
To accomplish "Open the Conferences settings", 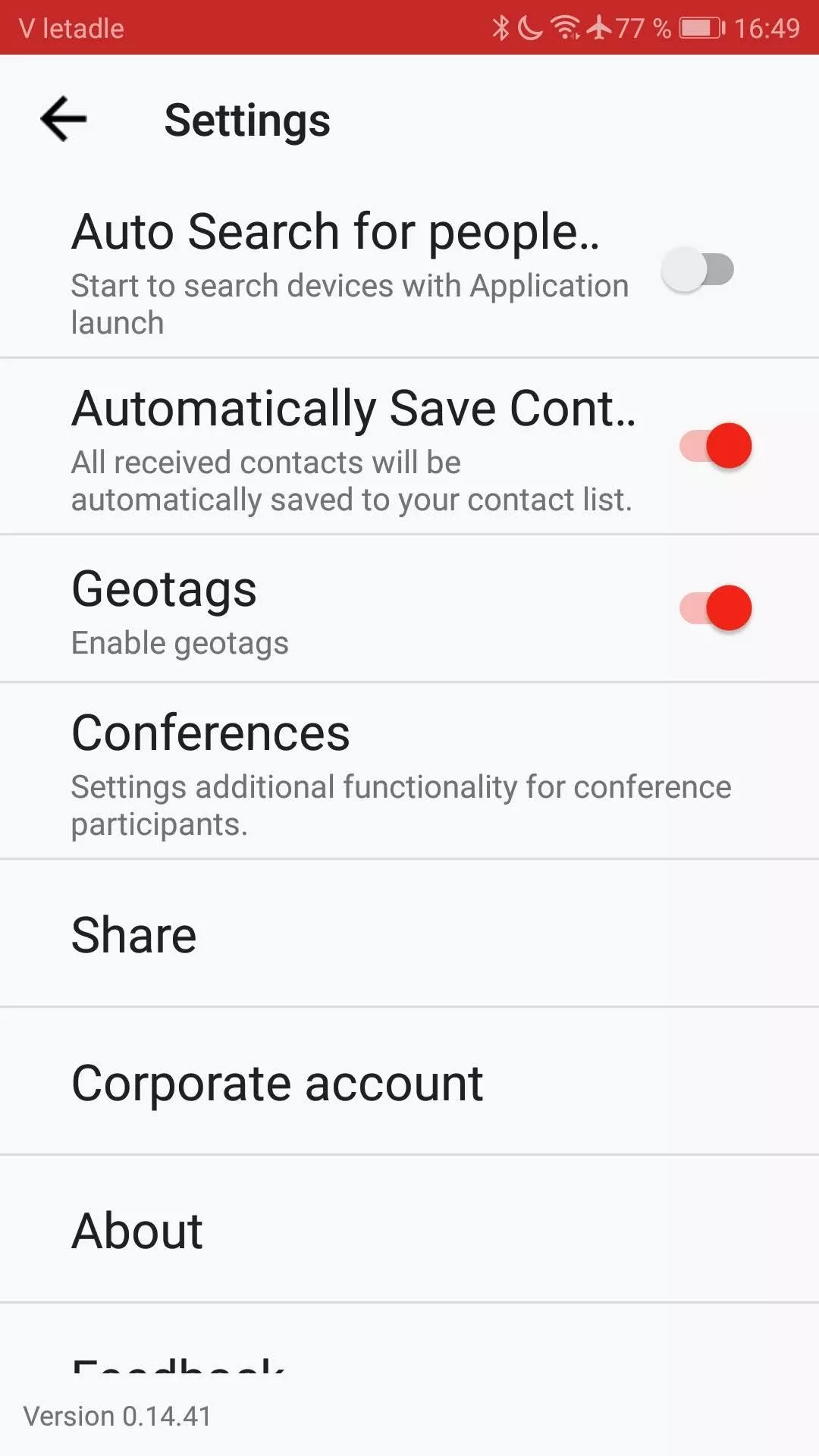I will click(409, 771).
